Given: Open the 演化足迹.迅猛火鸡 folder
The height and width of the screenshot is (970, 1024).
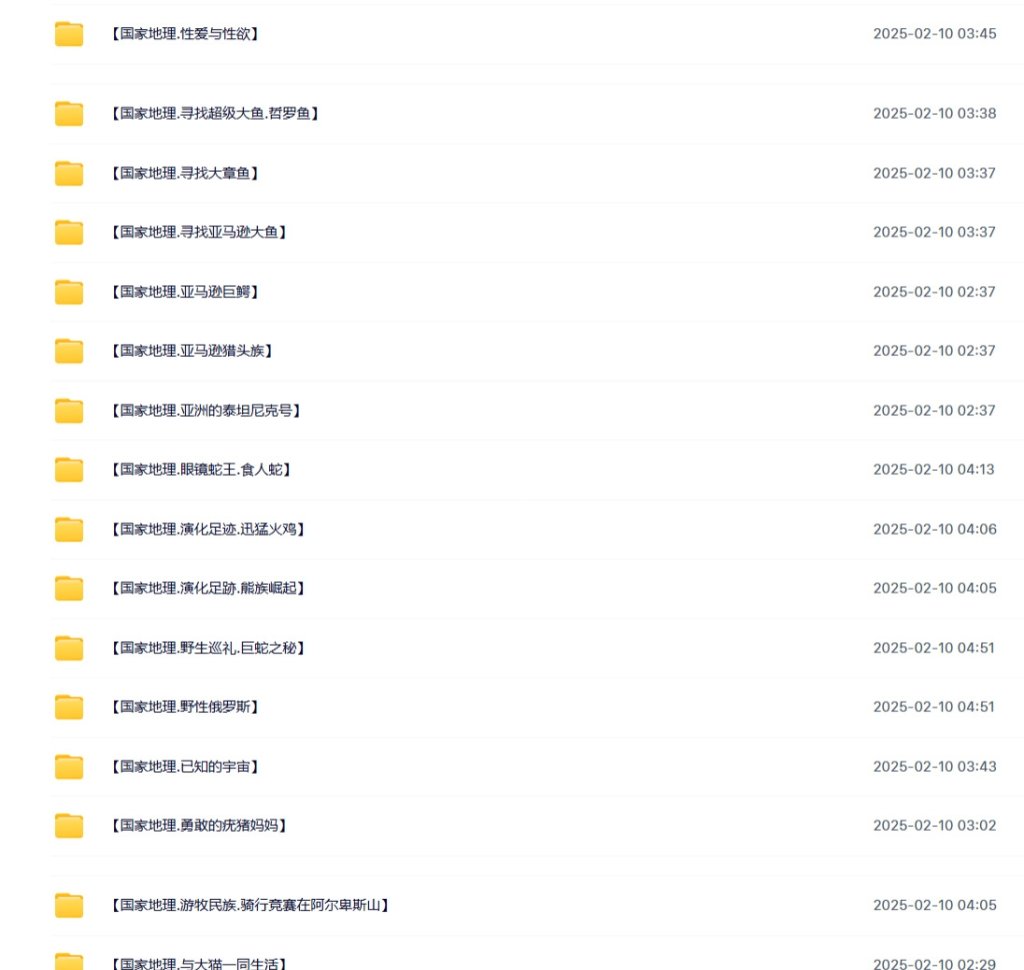Looking at the screenshot, I should click(208, 529).
